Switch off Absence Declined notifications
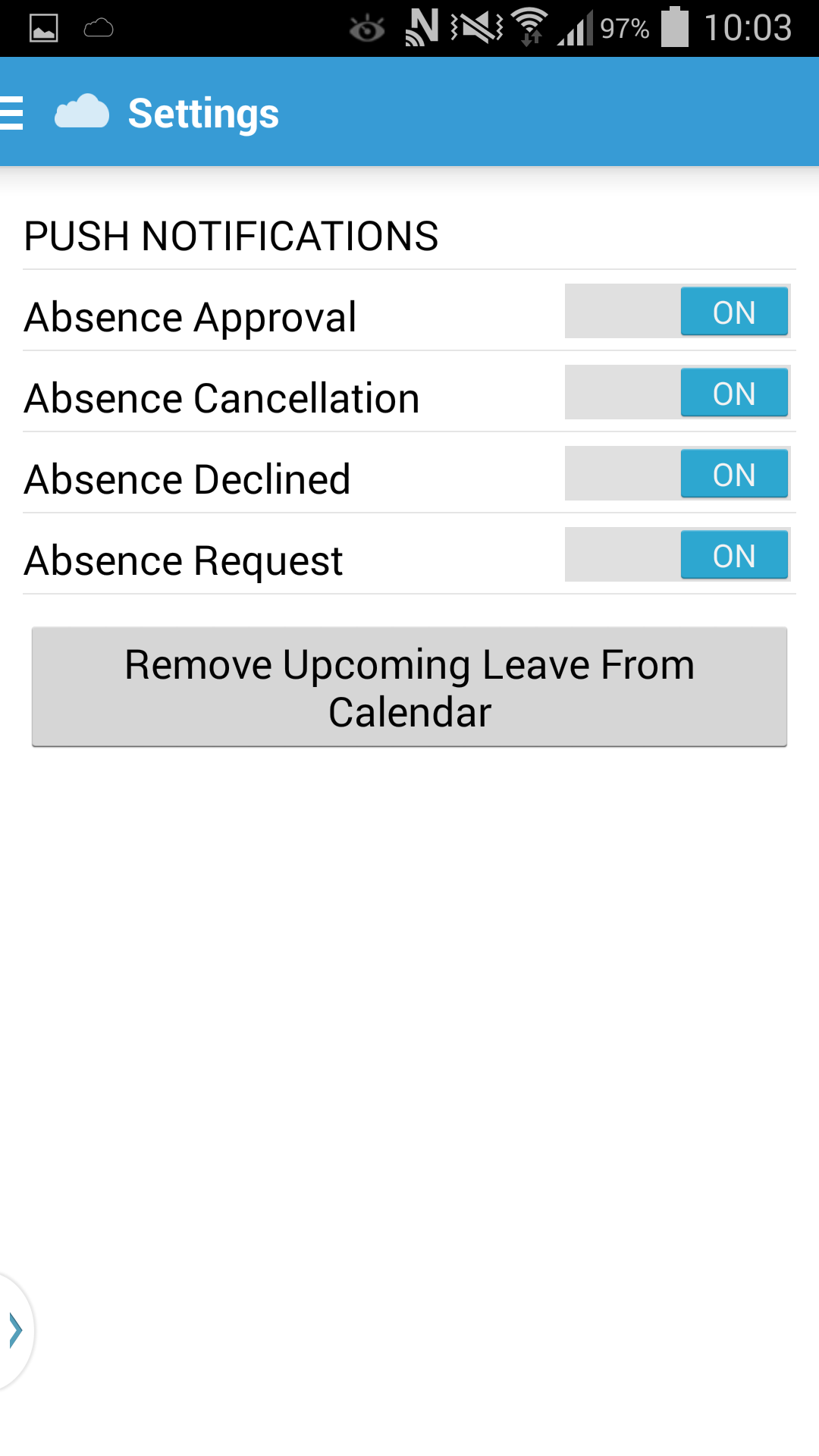The image size is (819, 1456). [677, 474]
